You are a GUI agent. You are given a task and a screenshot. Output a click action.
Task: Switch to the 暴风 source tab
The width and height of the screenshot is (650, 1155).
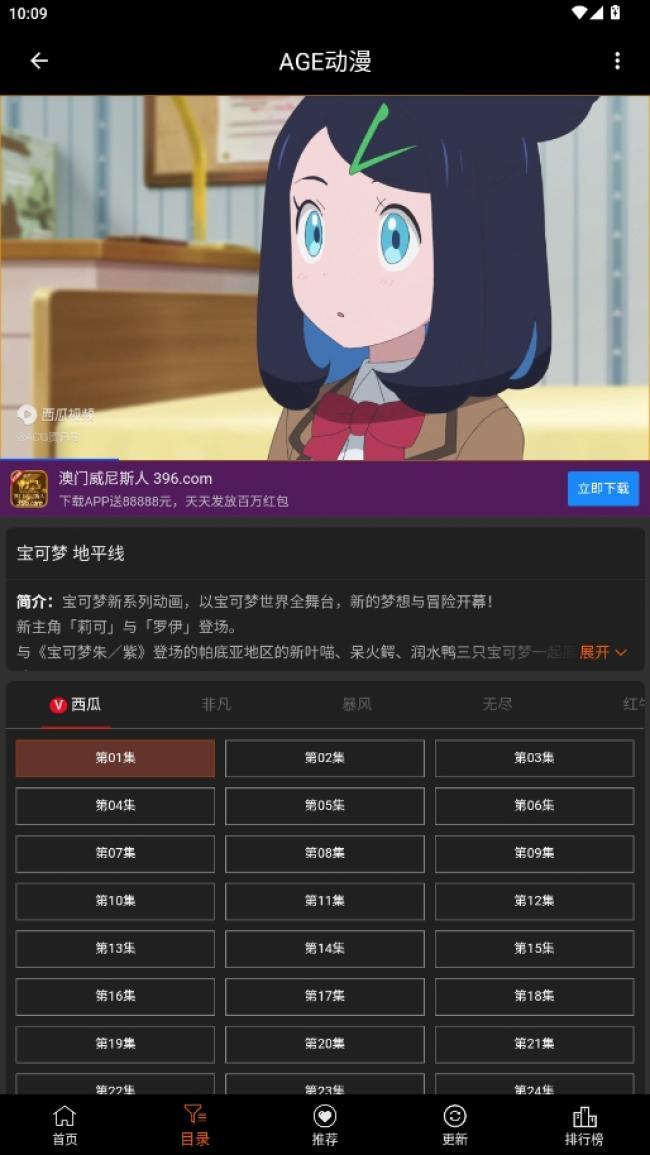point(357,704)
